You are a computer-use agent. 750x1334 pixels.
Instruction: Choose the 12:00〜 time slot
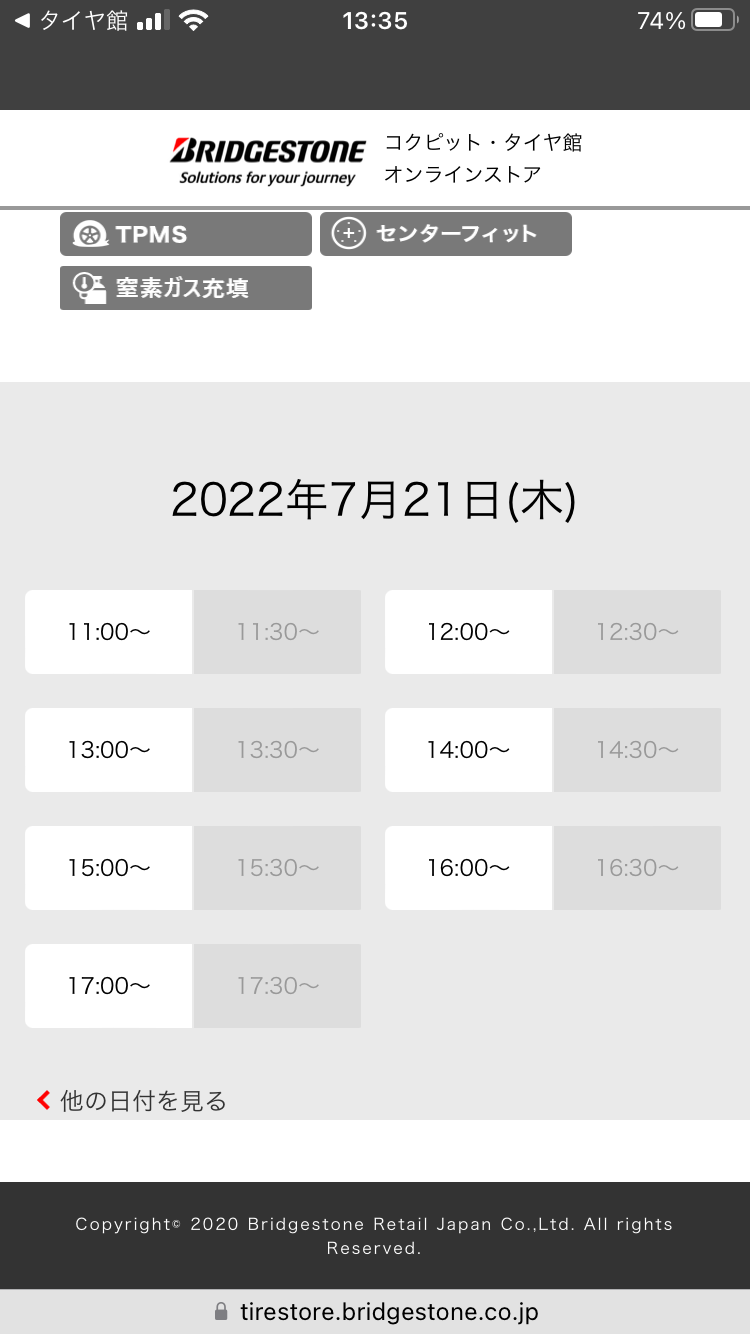coord(468,632)
